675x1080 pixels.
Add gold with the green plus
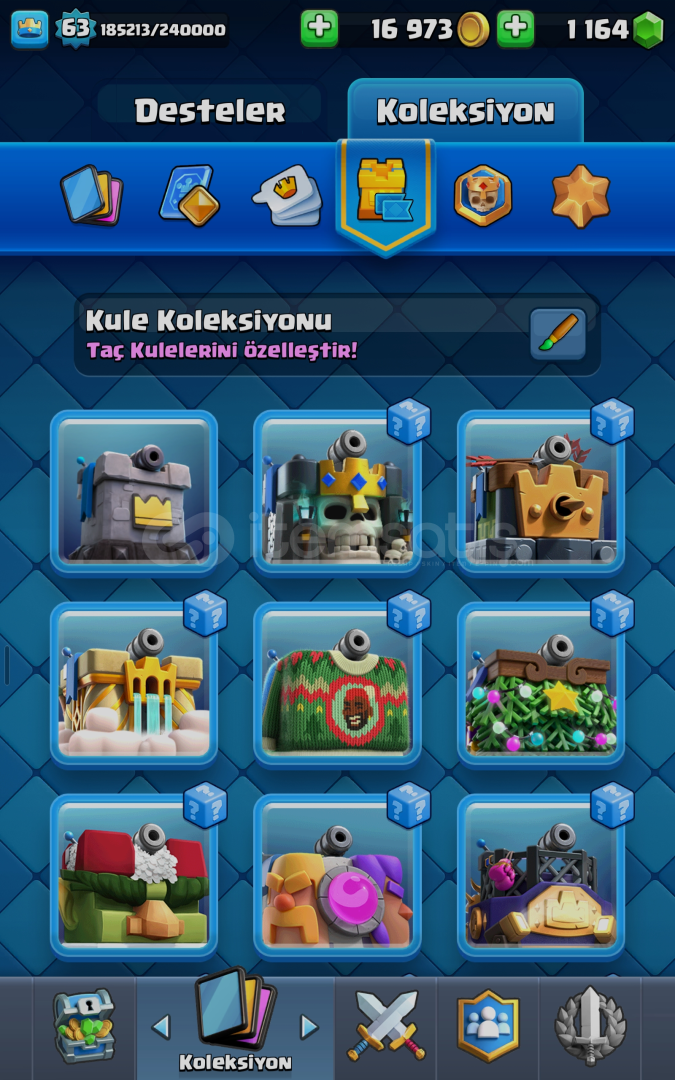320,29
